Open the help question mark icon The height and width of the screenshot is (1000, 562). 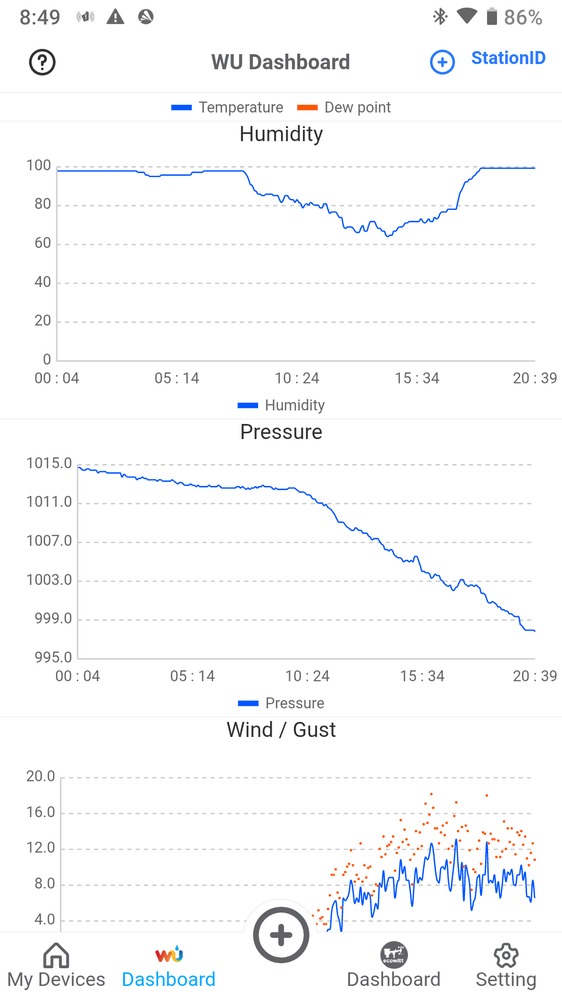(43, 62)
